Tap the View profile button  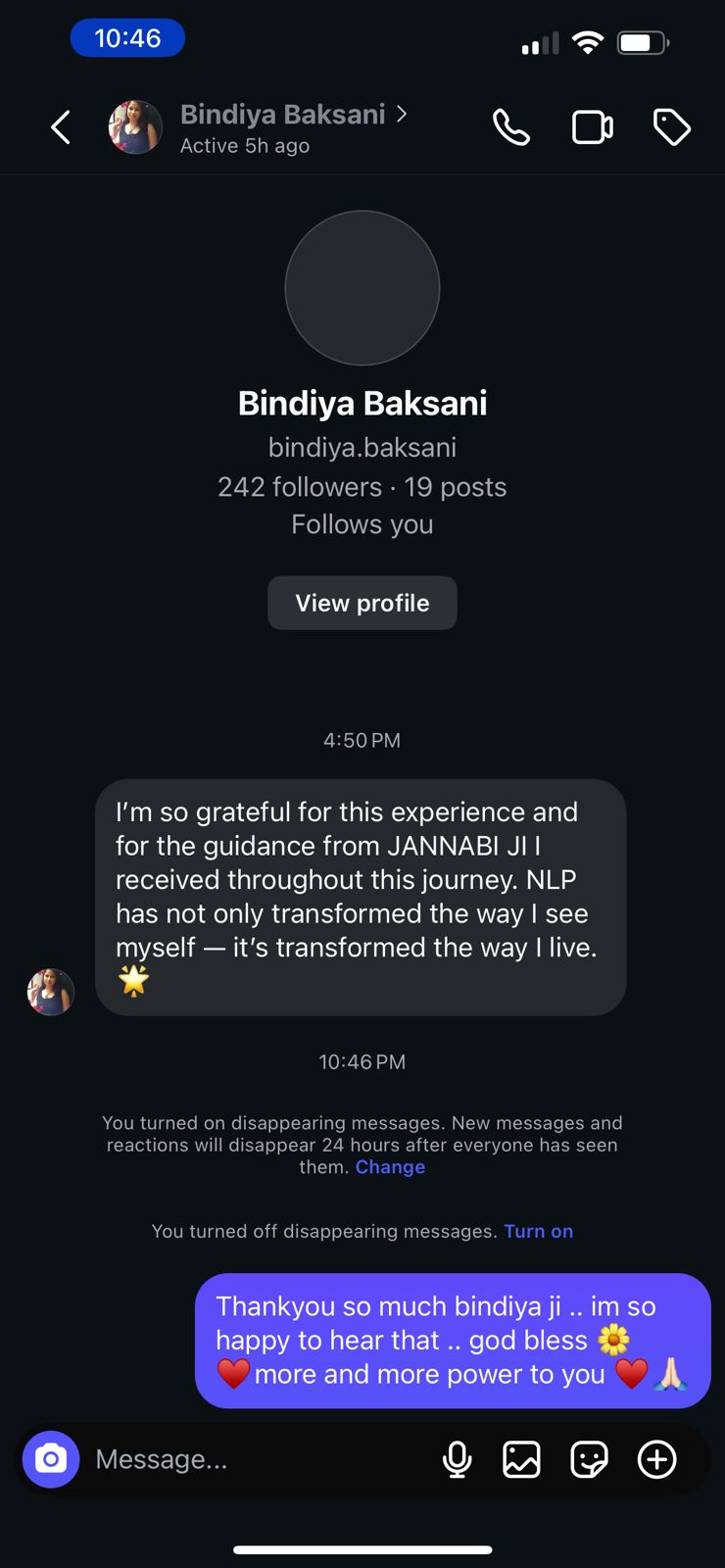pyautogui.click(x=362, y=603)
